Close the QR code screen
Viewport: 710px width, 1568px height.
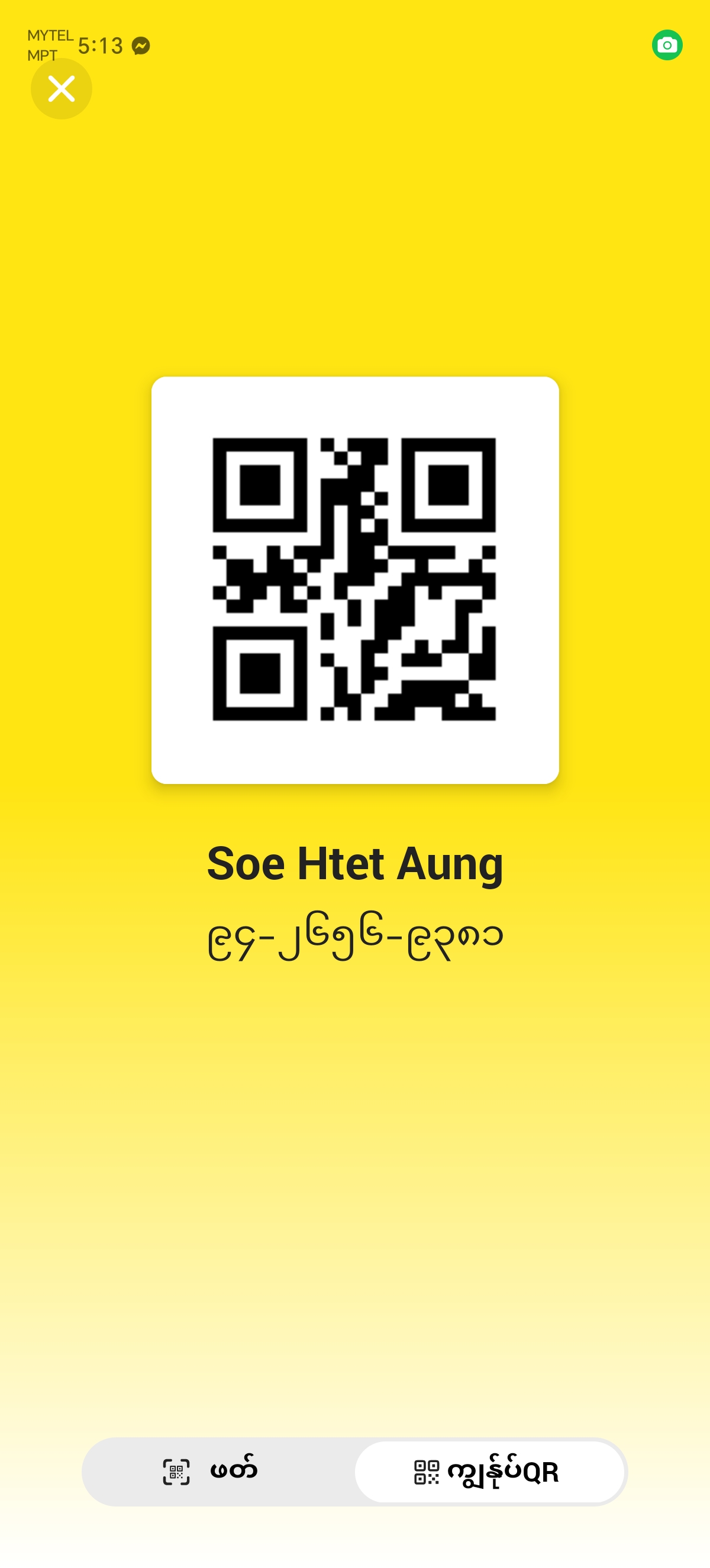pyautogui.click(x=62, y=89)
